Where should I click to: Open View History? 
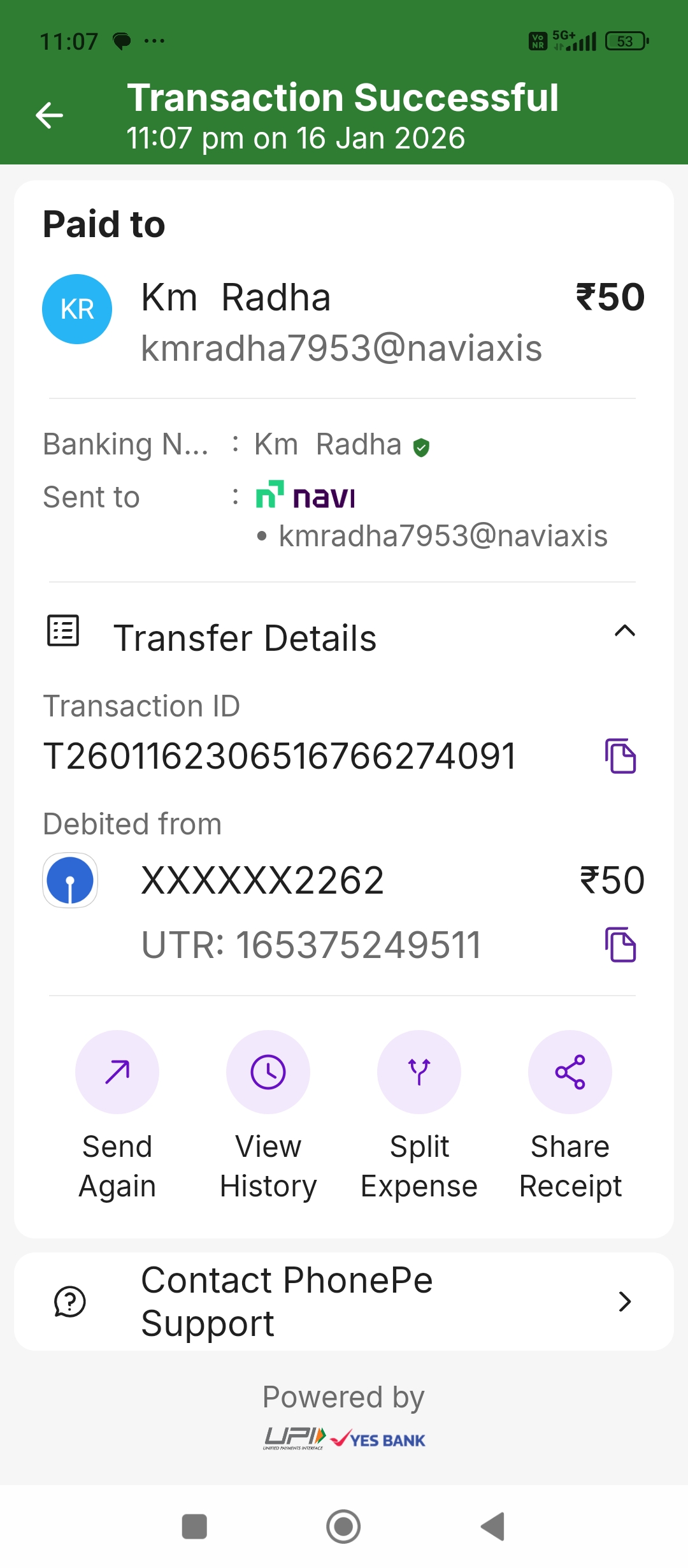(x=268, y=1072)
